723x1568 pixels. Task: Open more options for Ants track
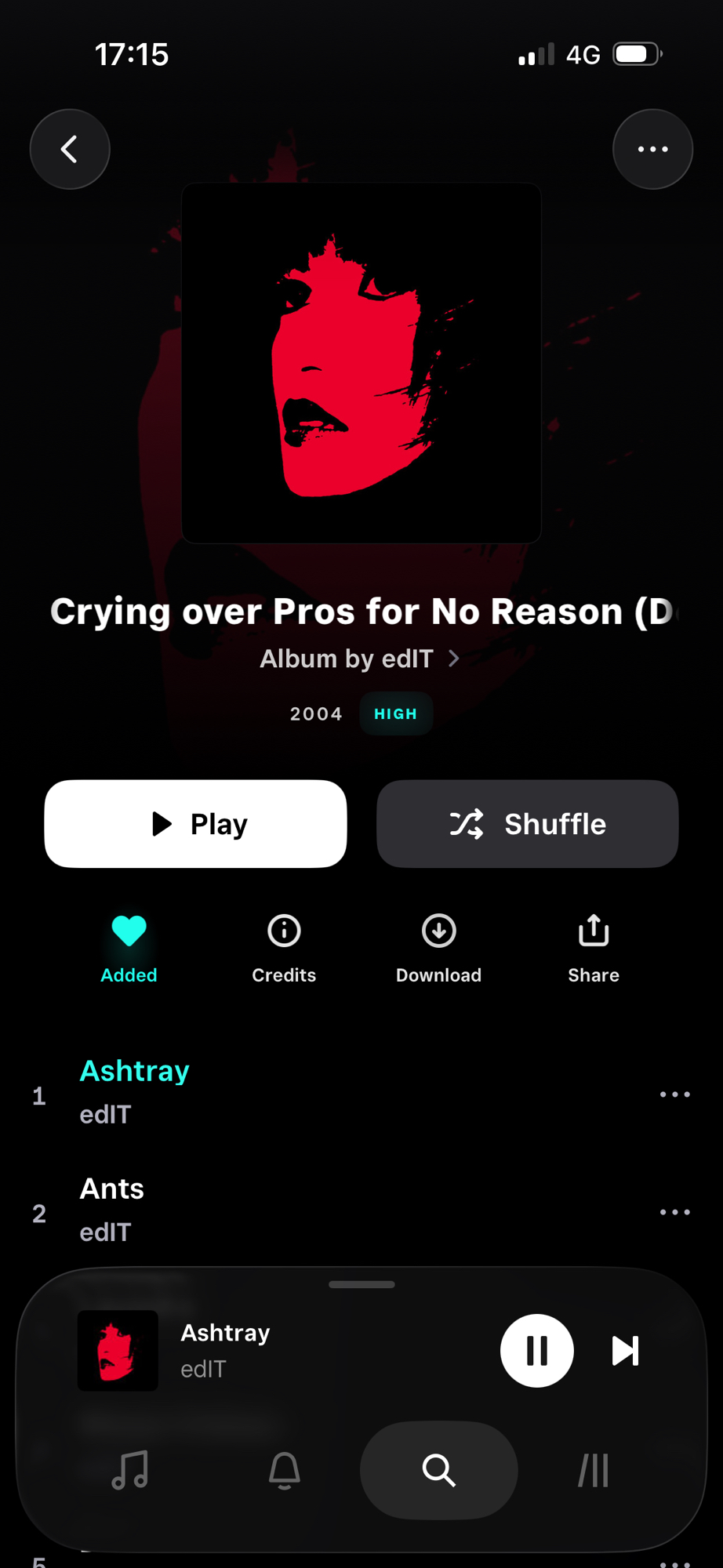[674, 1212]
